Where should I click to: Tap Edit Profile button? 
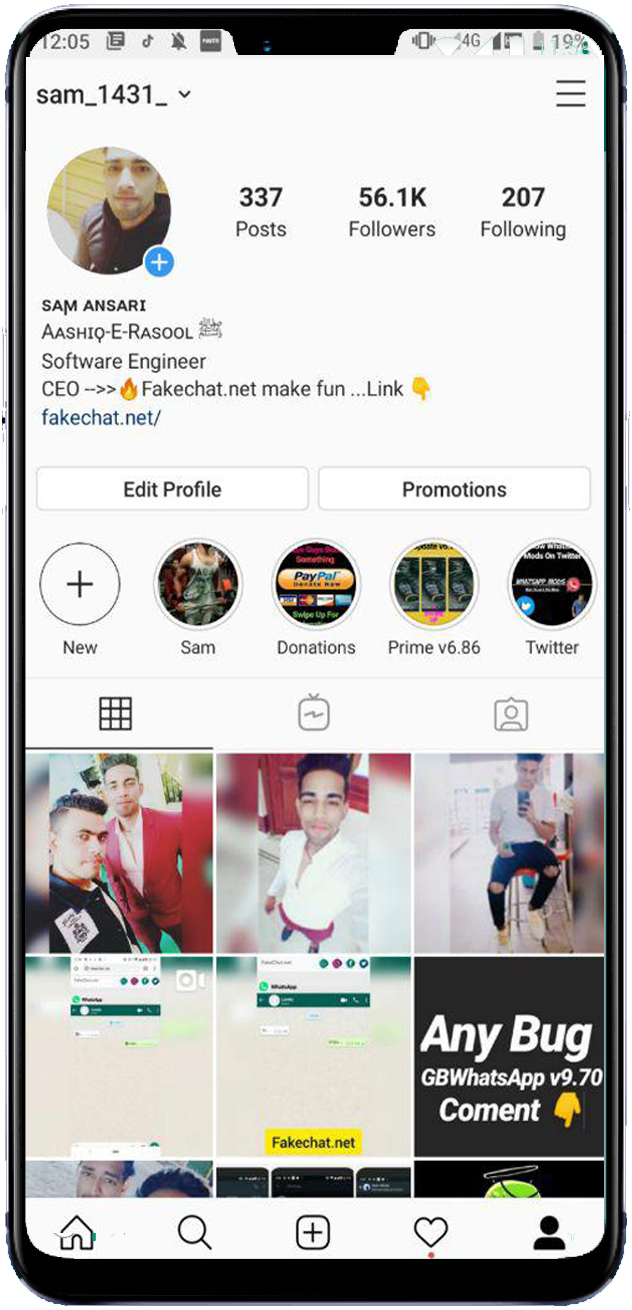click(x=172, y=489)
